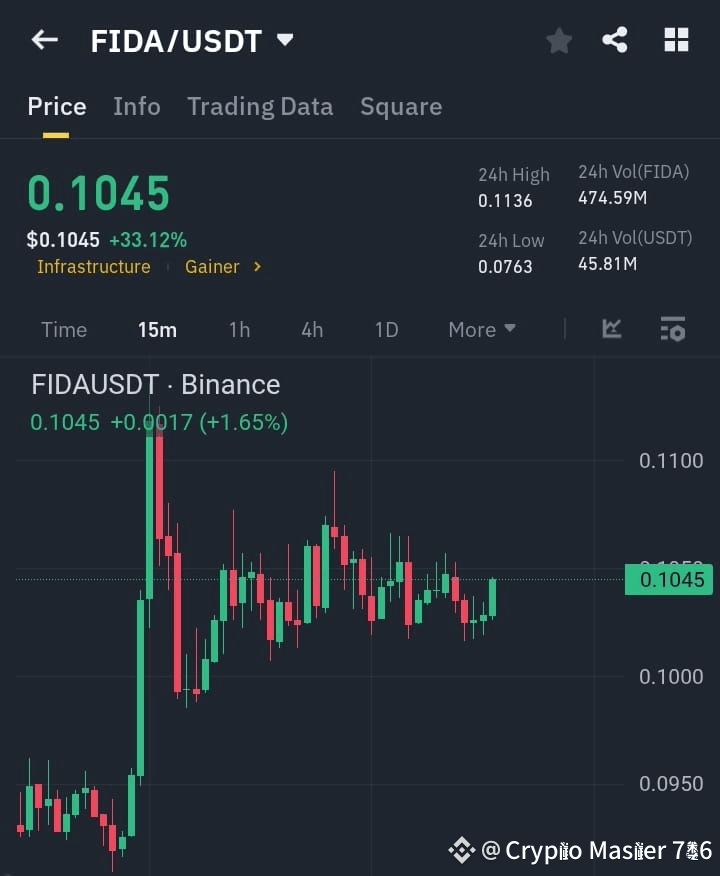Viewport: 720px width, 876px height.
Task: Select the 1h timeframe
Action: (239, 329)
